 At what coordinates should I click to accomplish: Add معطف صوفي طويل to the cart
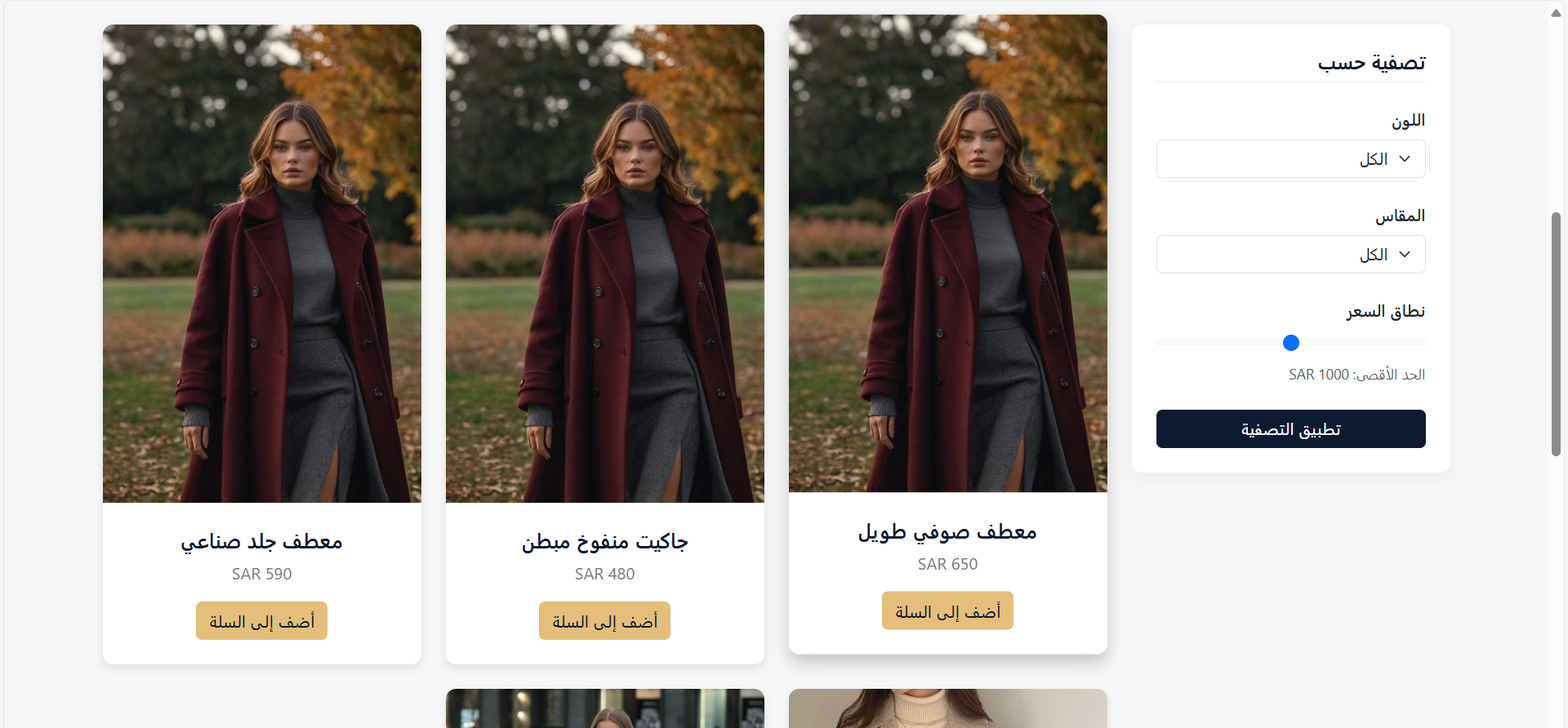coord(947,611)
